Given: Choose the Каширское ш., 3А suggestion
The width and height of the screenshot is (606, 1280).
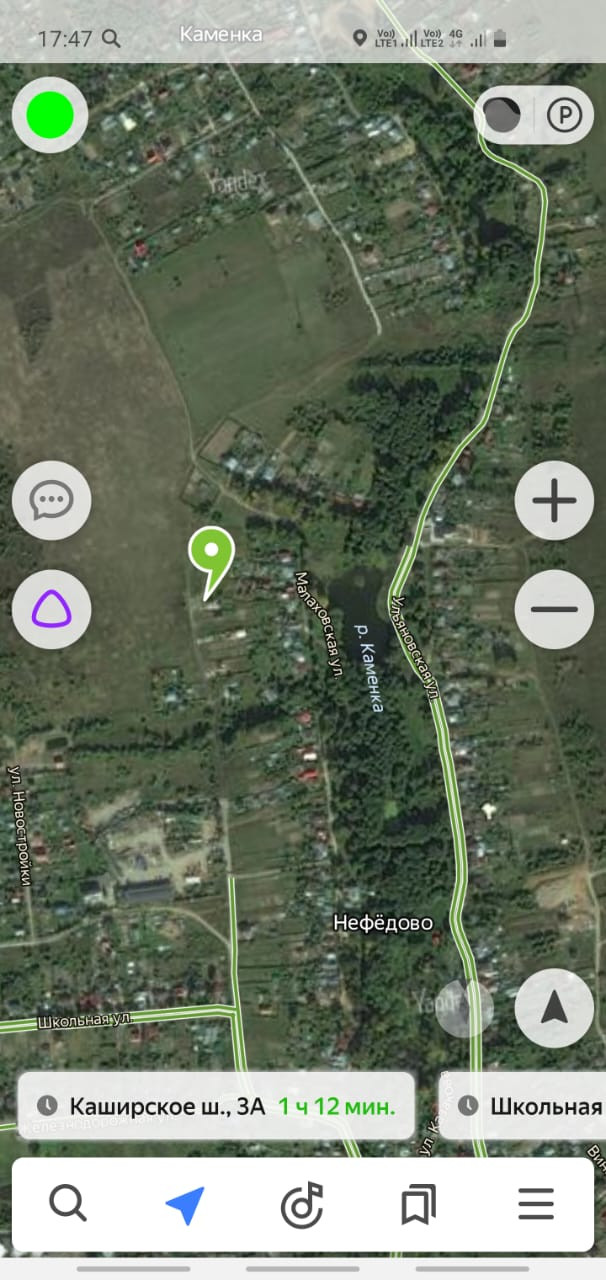Looking at the screenshot, I should click(x=215, y=1106).
